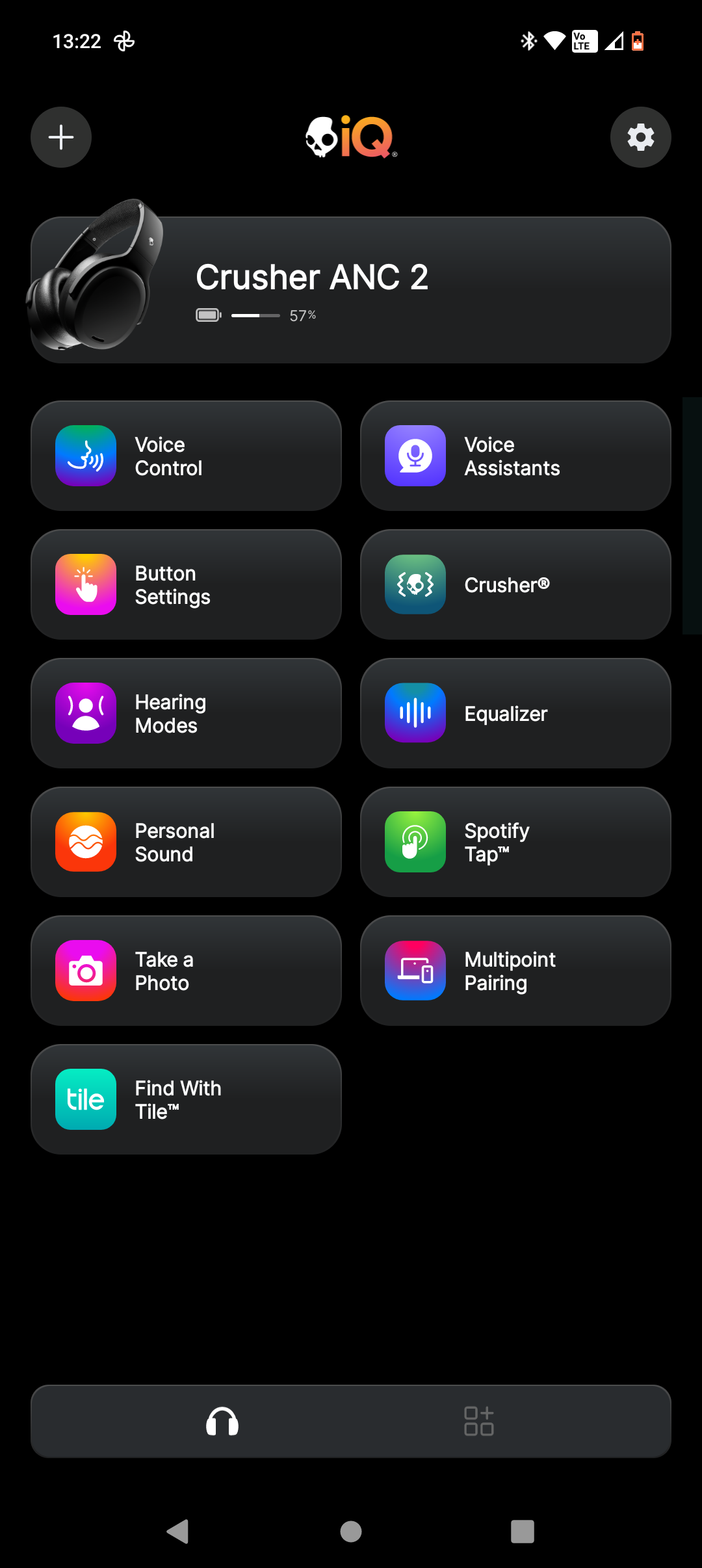Open Hearing Modes

(186, 712)
